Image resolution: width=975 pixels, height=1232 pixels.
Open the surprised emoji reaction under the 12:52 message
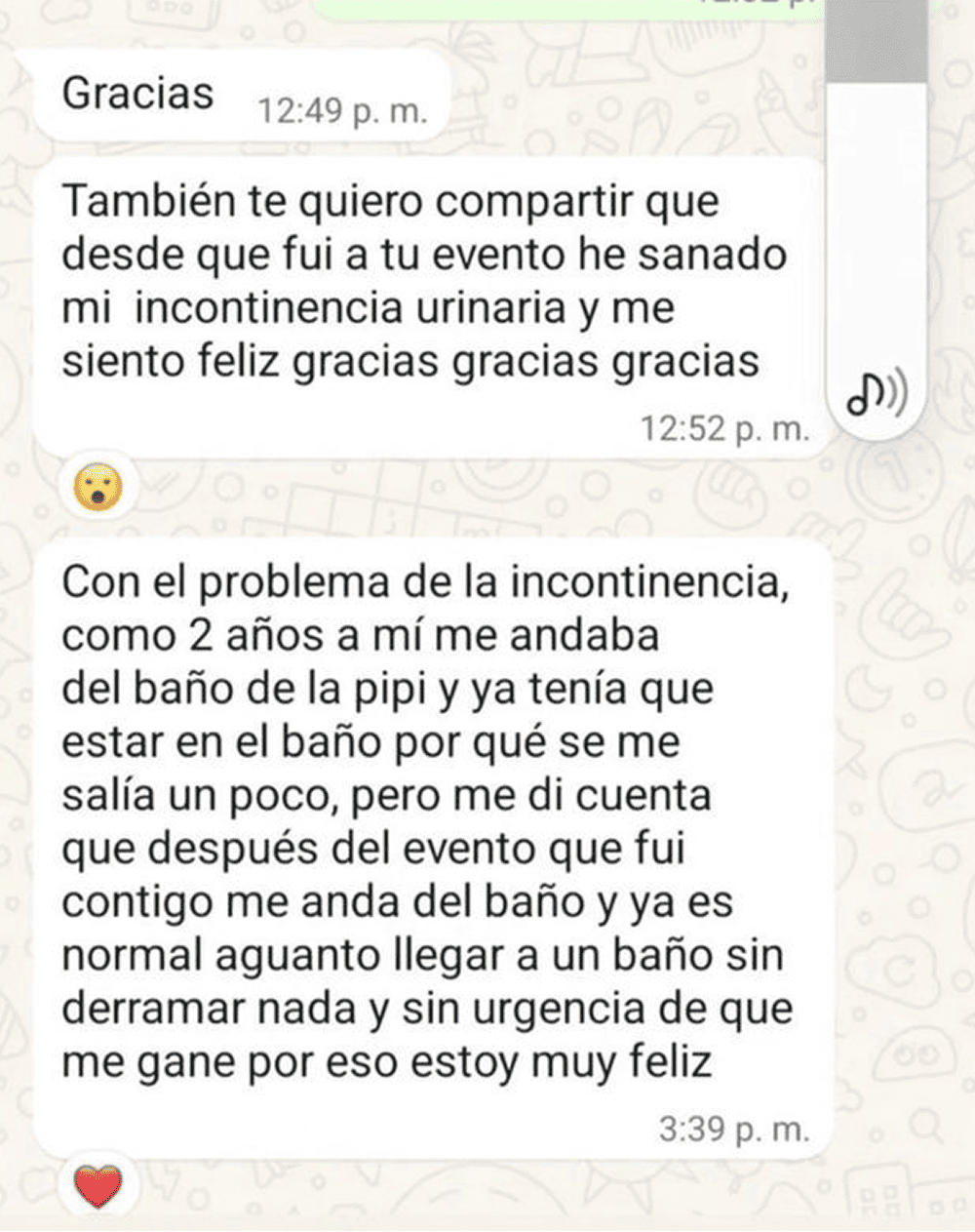tap(98, 486)
